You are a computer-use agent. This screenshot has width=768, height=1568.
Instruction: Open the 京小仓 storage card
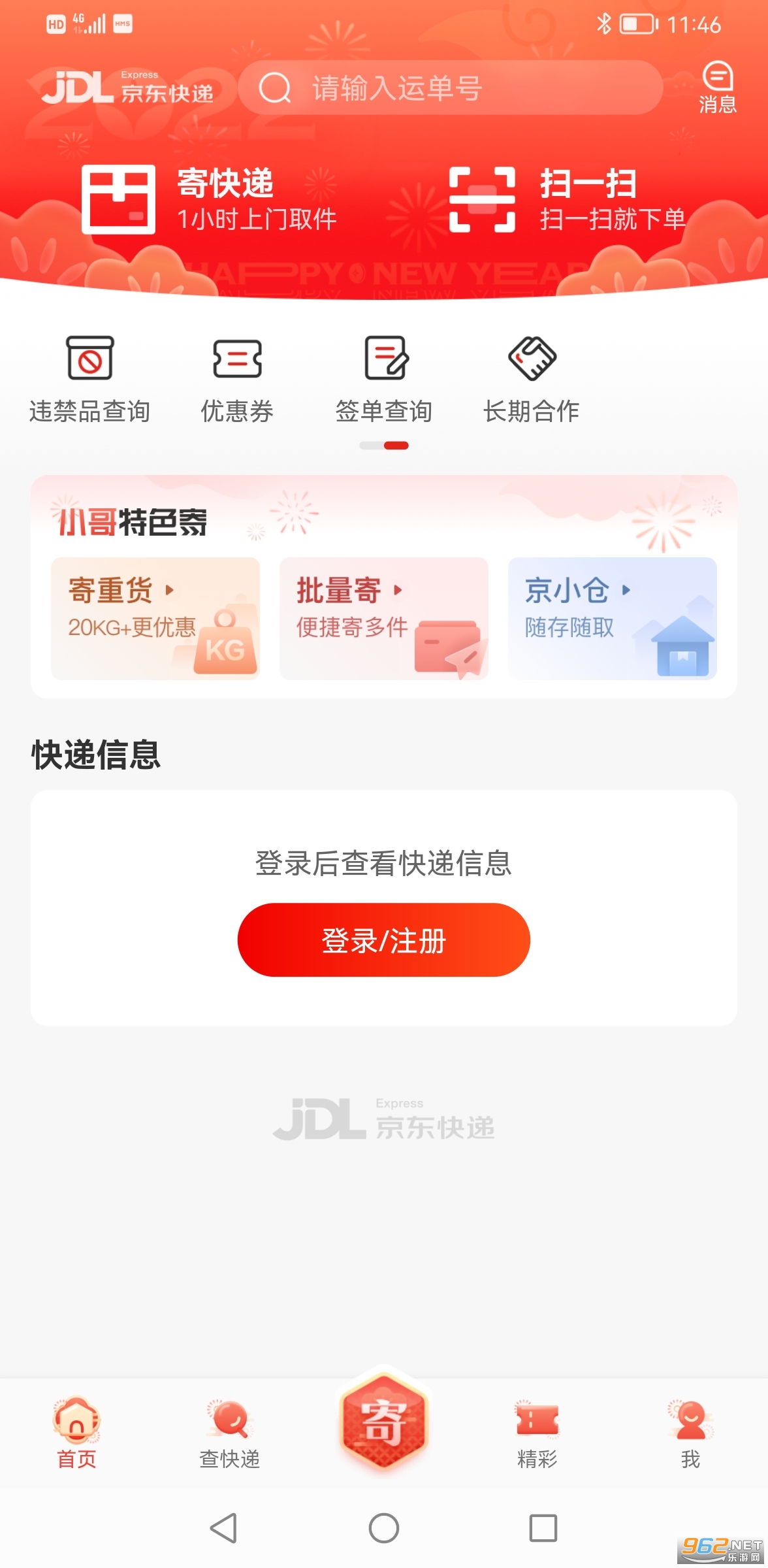click(613, 618)
